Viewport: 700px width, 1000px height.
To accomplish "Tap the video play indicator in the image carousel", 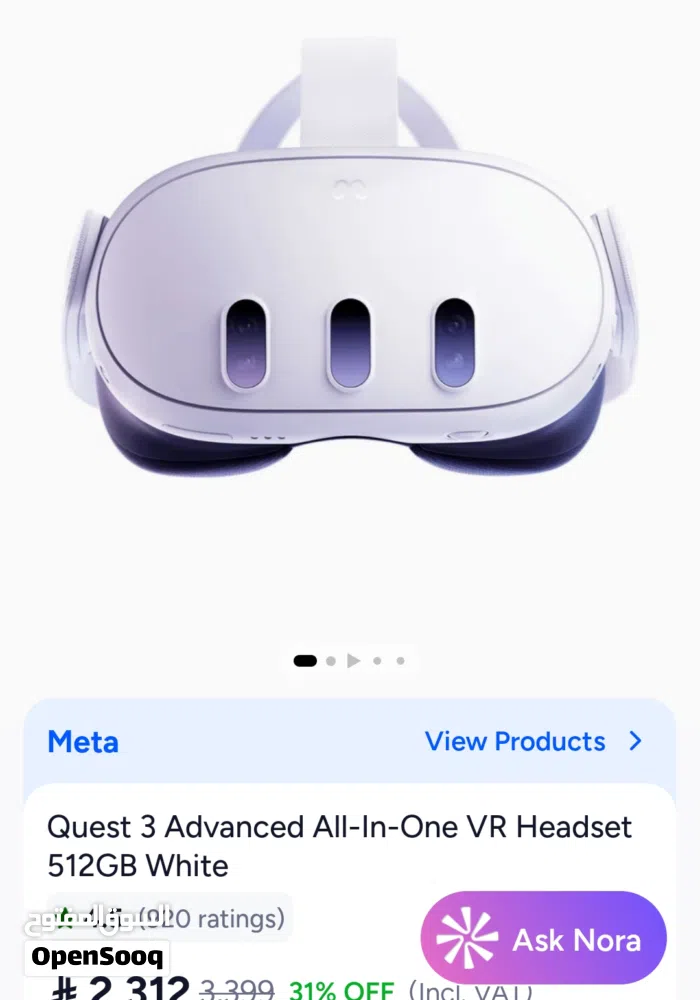I will click(x=353, y=660).
